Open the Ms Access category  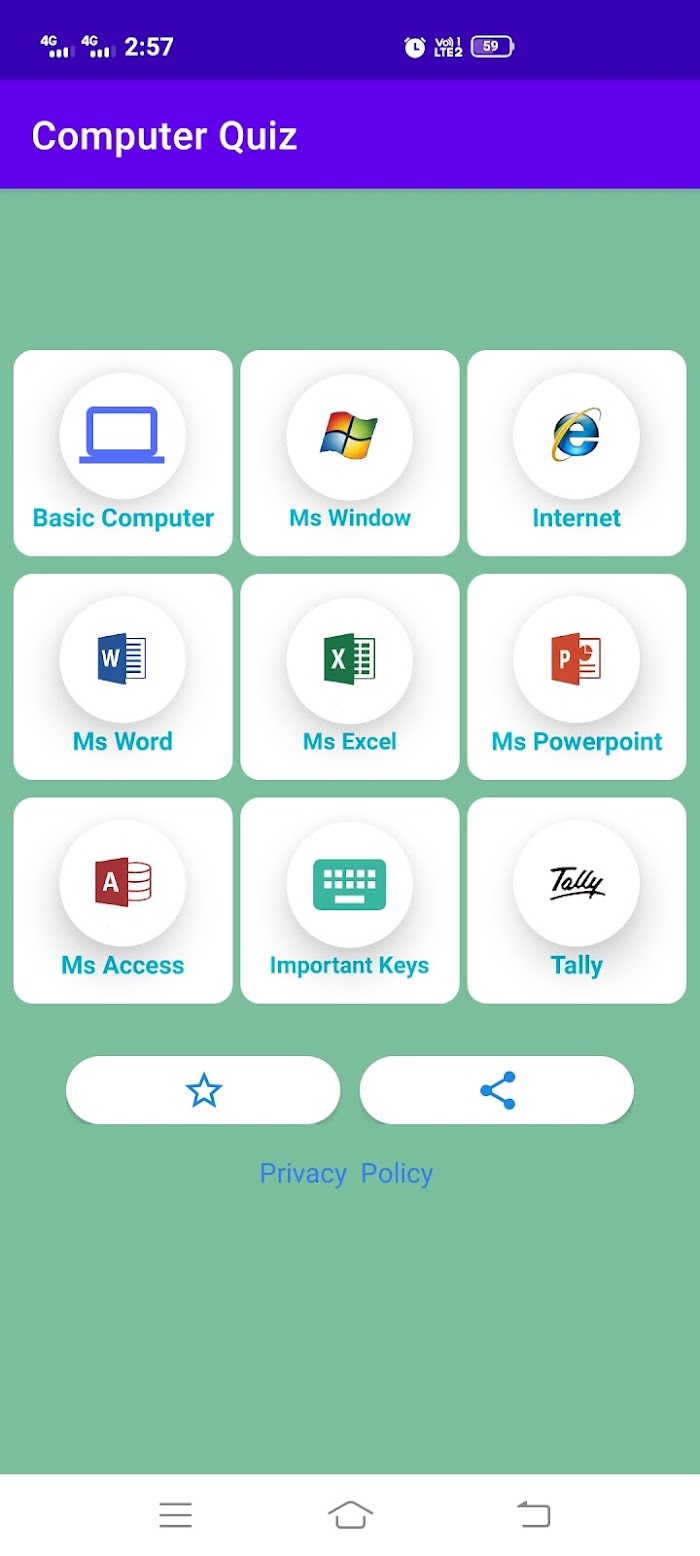[123, 901]
